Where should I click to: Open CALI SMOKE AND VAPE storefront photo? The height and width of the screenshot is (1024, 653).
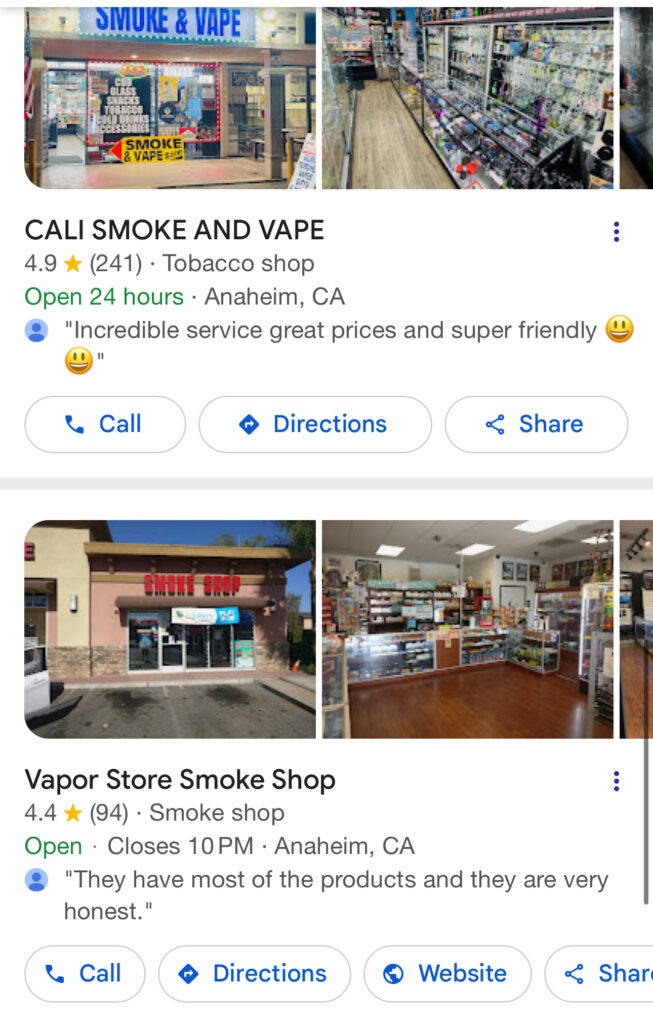point(170,97)
